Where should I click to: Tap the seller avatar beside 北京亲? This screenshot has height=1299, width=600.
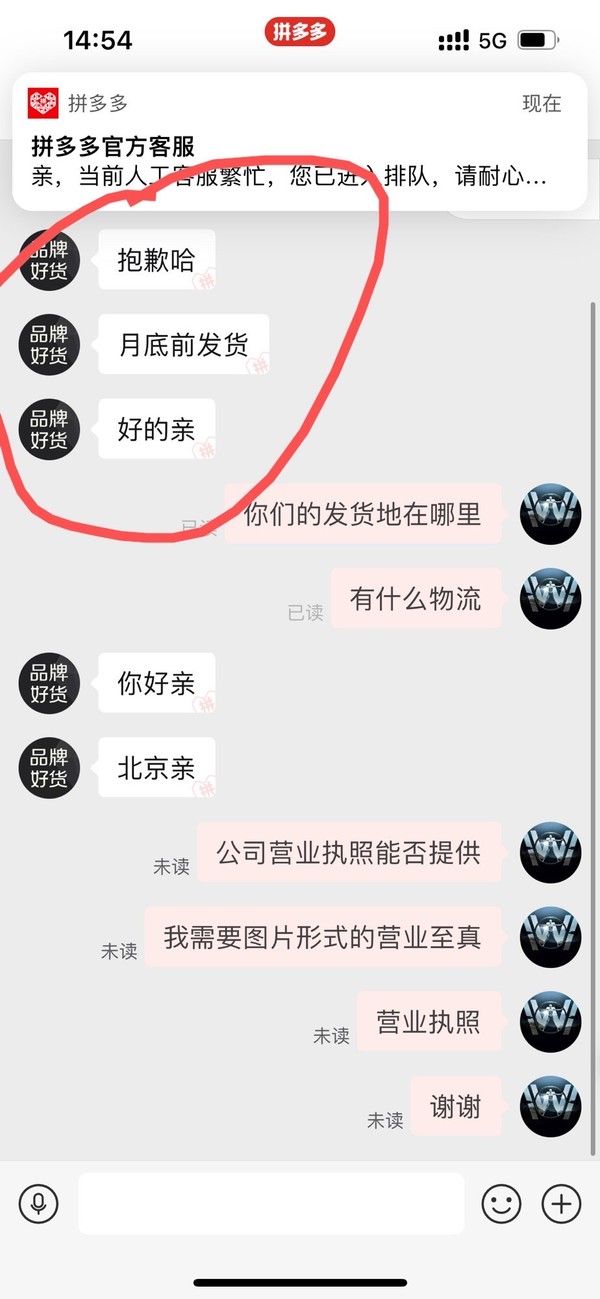tap(49, 769)
